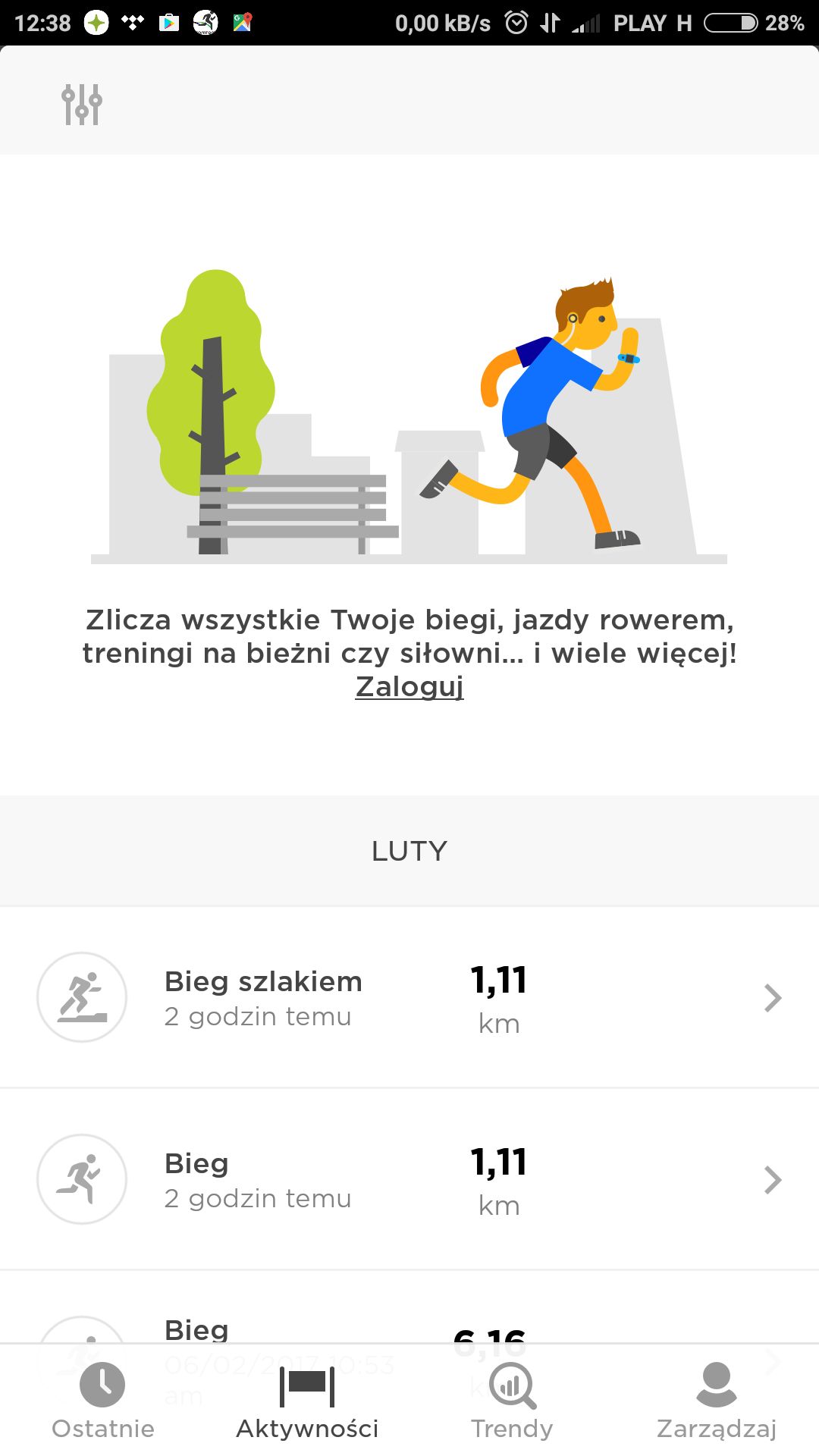Open the filter sliders icon
Screen dimensions: 819x1456
(82, 105)
